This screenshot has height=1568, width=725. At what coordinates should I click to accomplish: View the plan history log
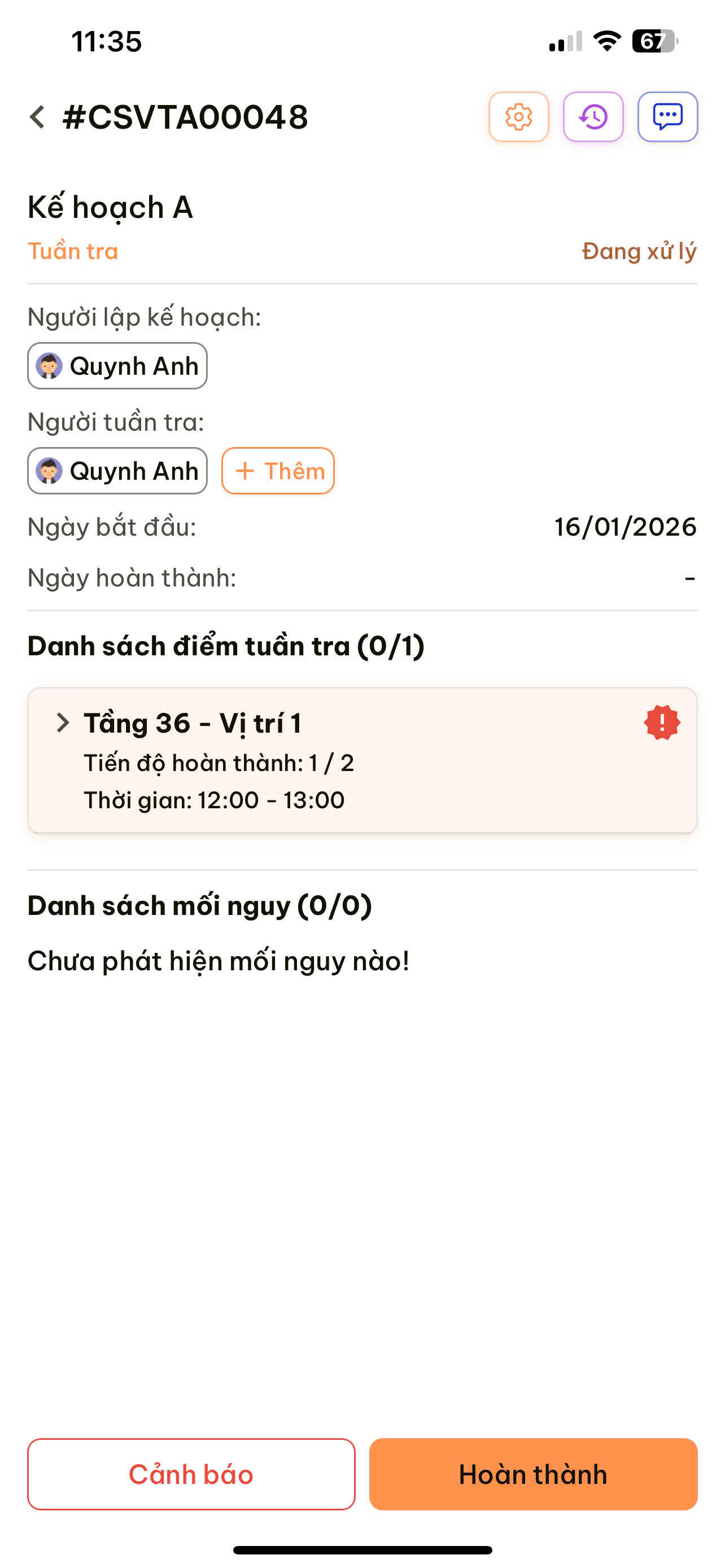(593, 117)
